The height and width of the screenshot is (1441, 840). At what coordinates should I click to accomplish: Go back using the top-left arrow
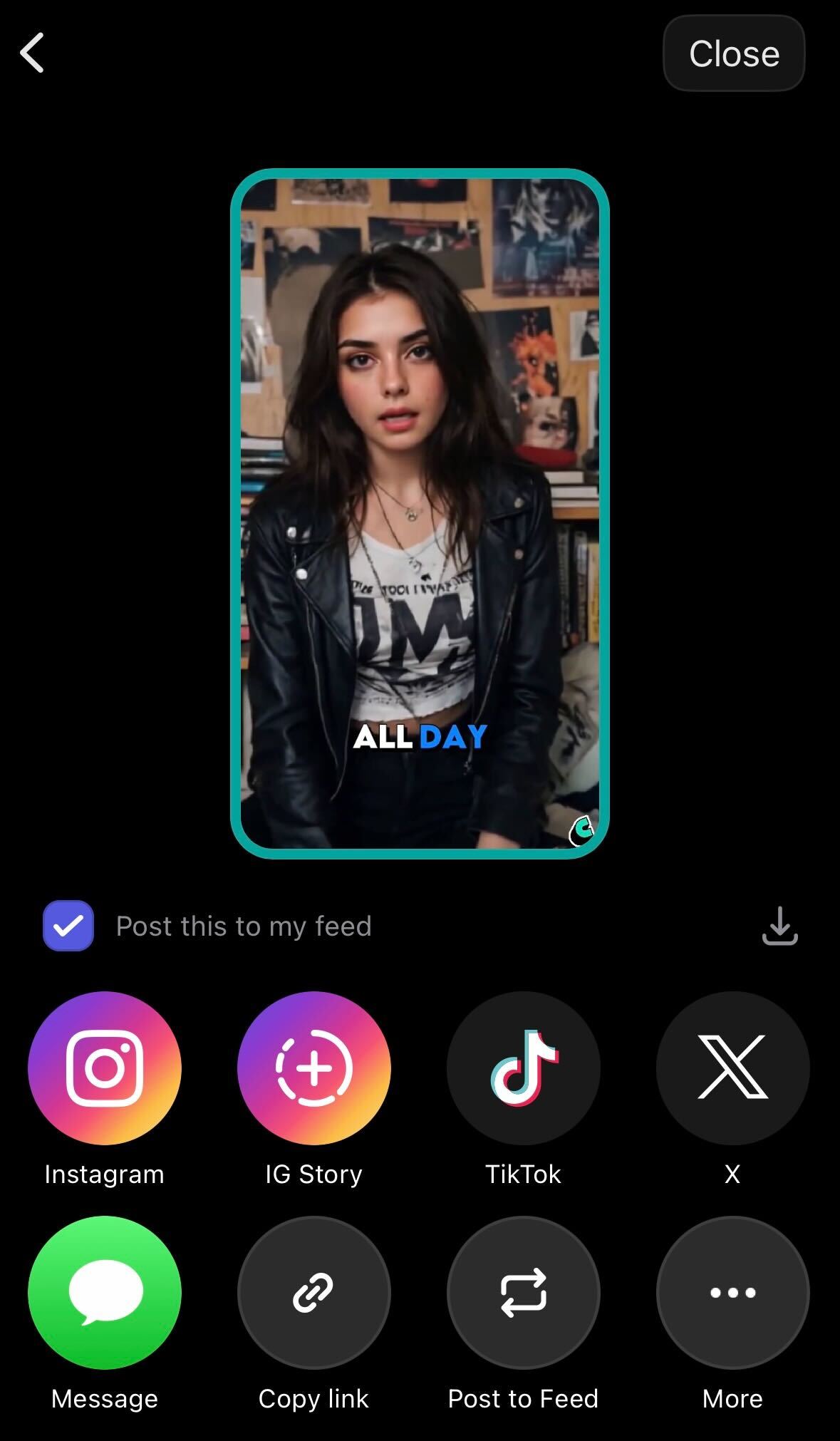click(33, 53)
